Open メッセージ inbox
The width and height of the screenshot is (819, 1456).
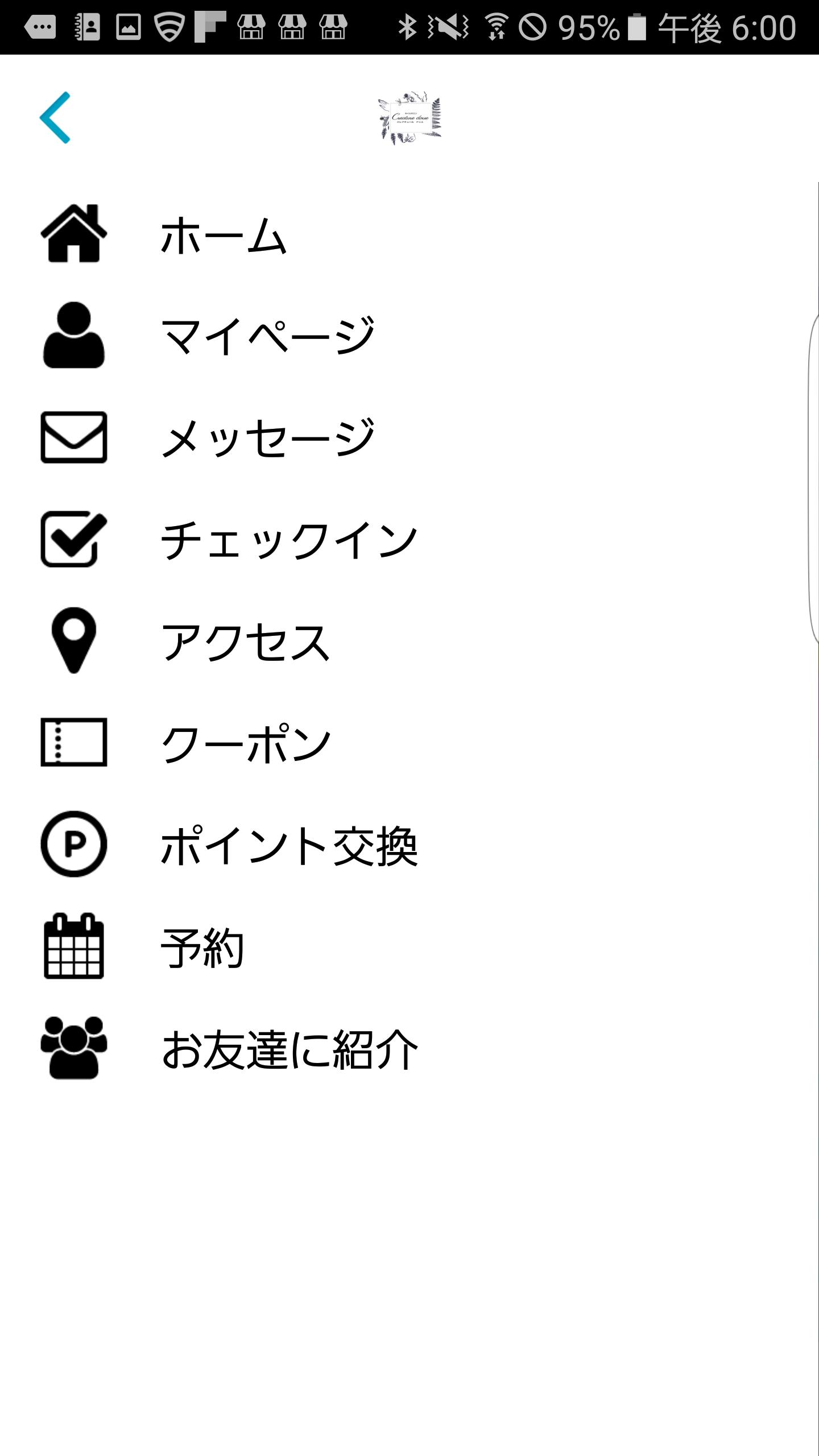pyautogui.click(x=267, y=437)
